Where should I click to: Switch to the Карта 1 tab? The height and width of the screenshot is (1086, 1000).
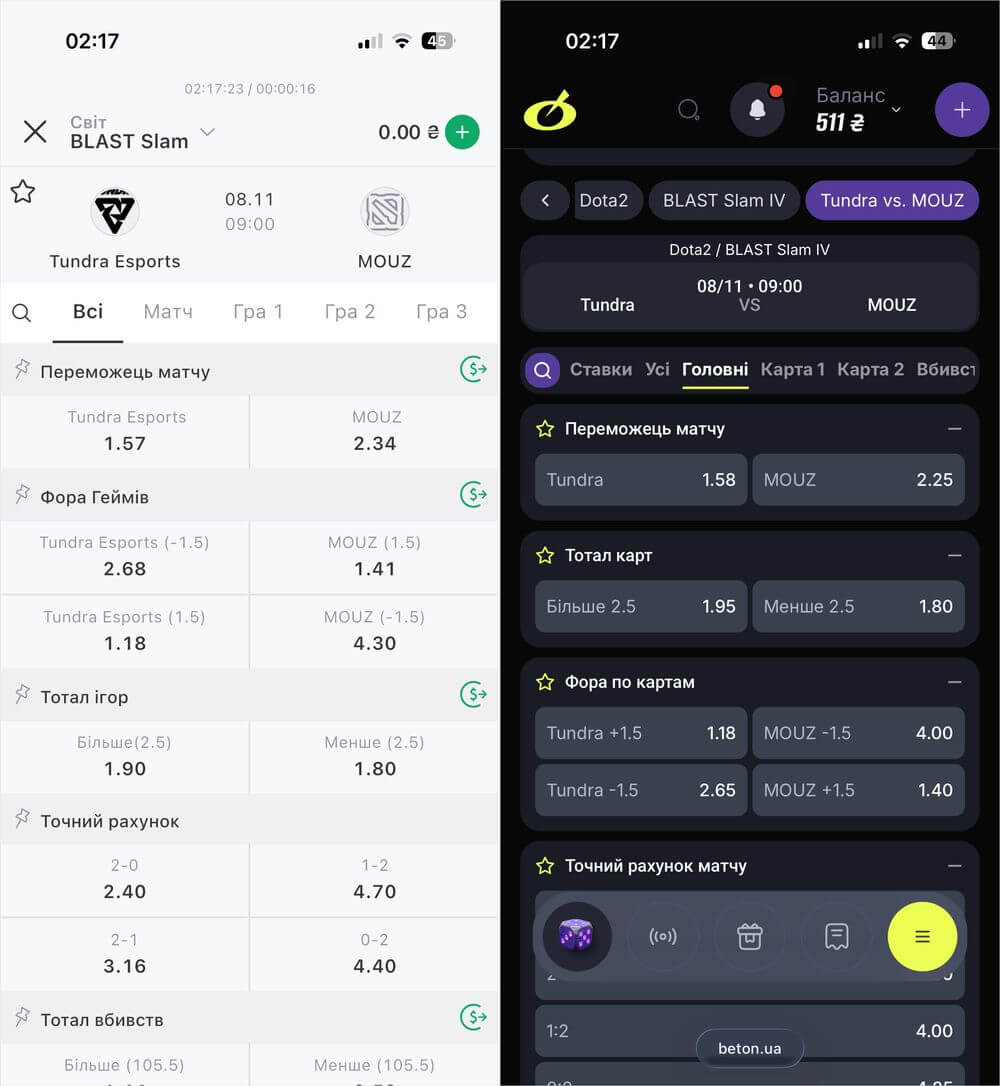[x=792, y=369]
